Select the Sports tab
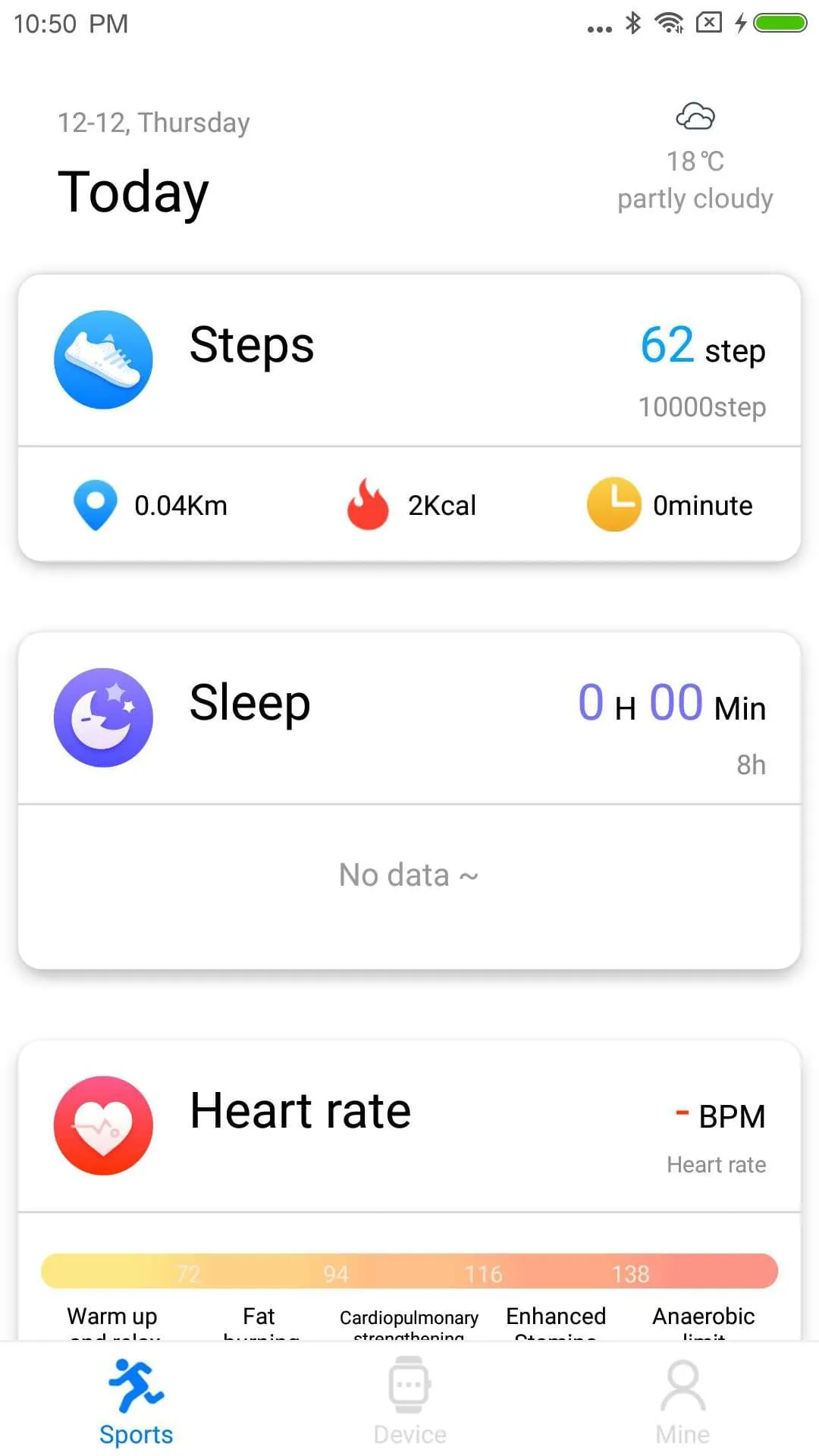This screenshot has width=819, height=1456. point(136,1401)
